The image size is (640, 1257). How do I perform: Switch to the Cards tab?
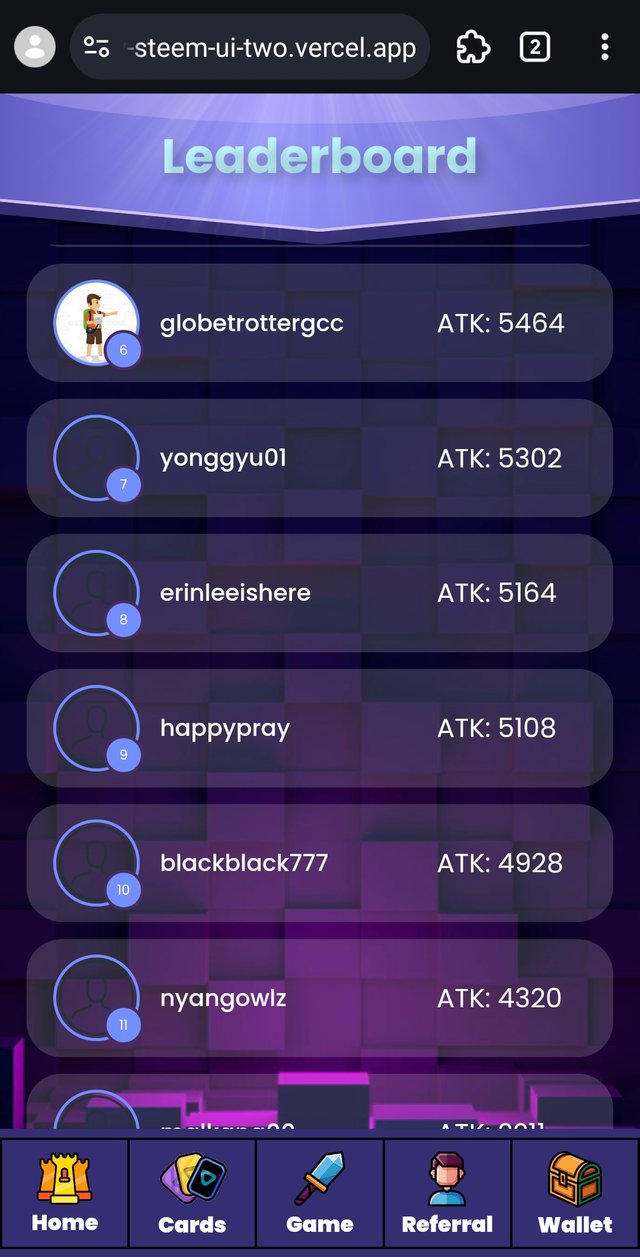point(192,1192)
